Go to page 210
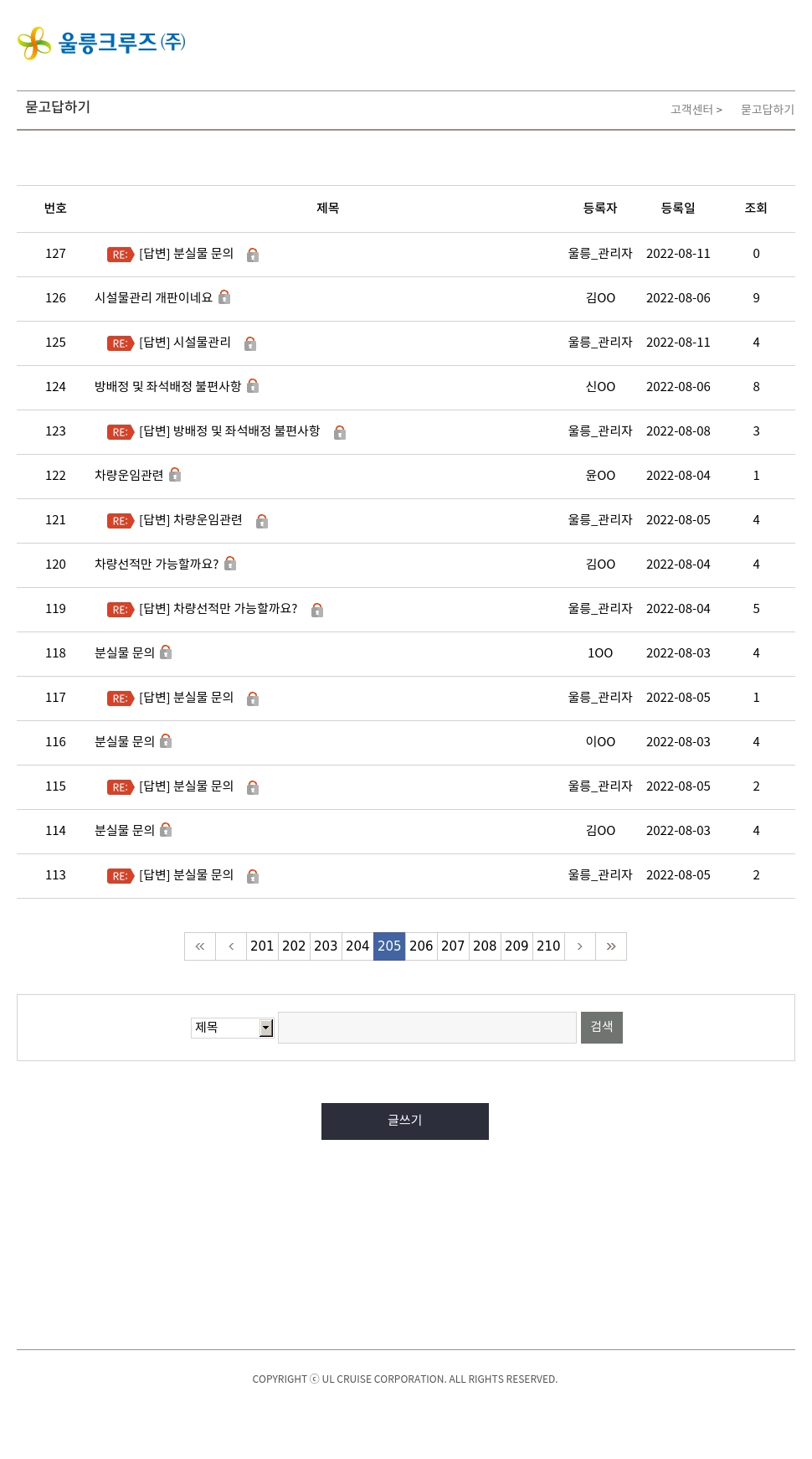 [x=548, y=946]
